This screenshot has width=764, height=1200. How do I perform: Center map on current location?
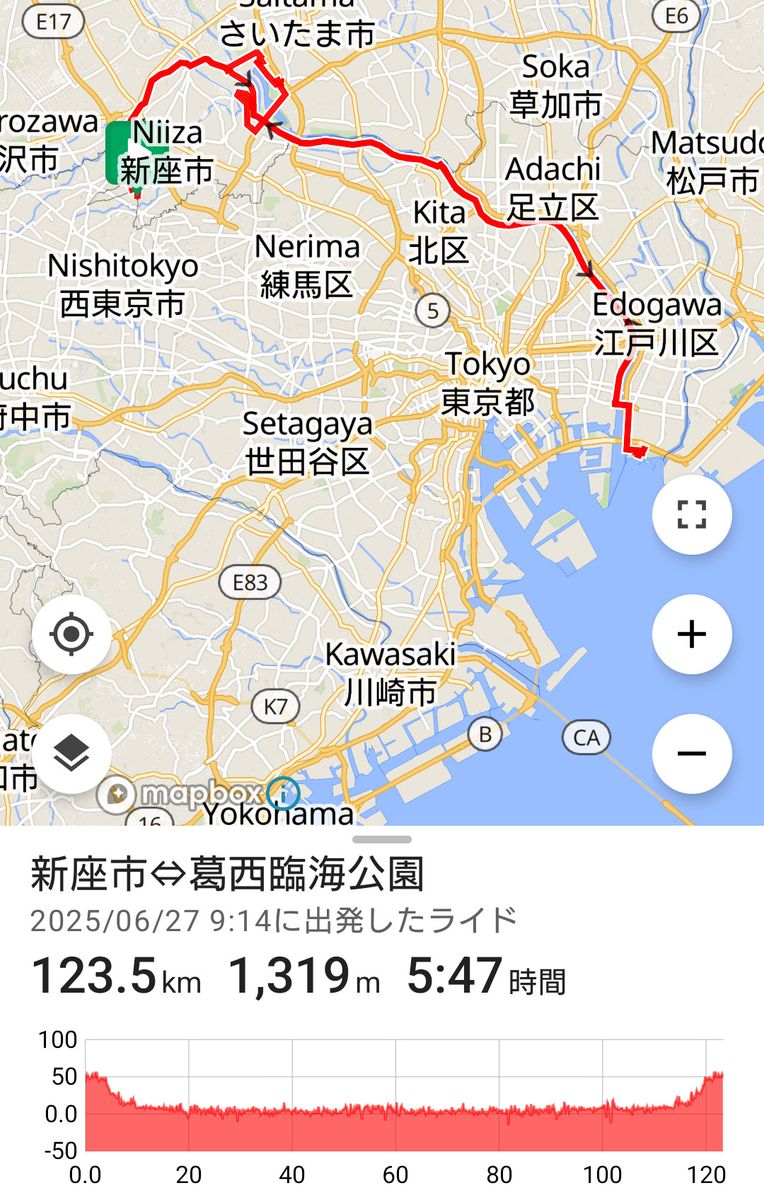pyautogui.click(x=71, y=634)
